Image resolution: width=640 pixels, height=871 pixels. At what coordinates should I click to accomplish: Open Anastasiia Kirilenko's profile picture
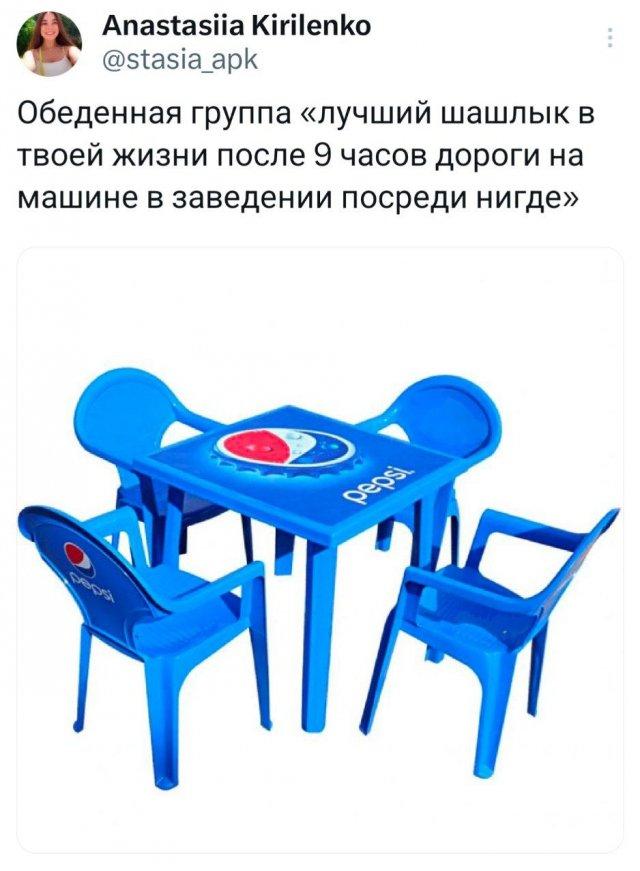[x=50, y=44]
